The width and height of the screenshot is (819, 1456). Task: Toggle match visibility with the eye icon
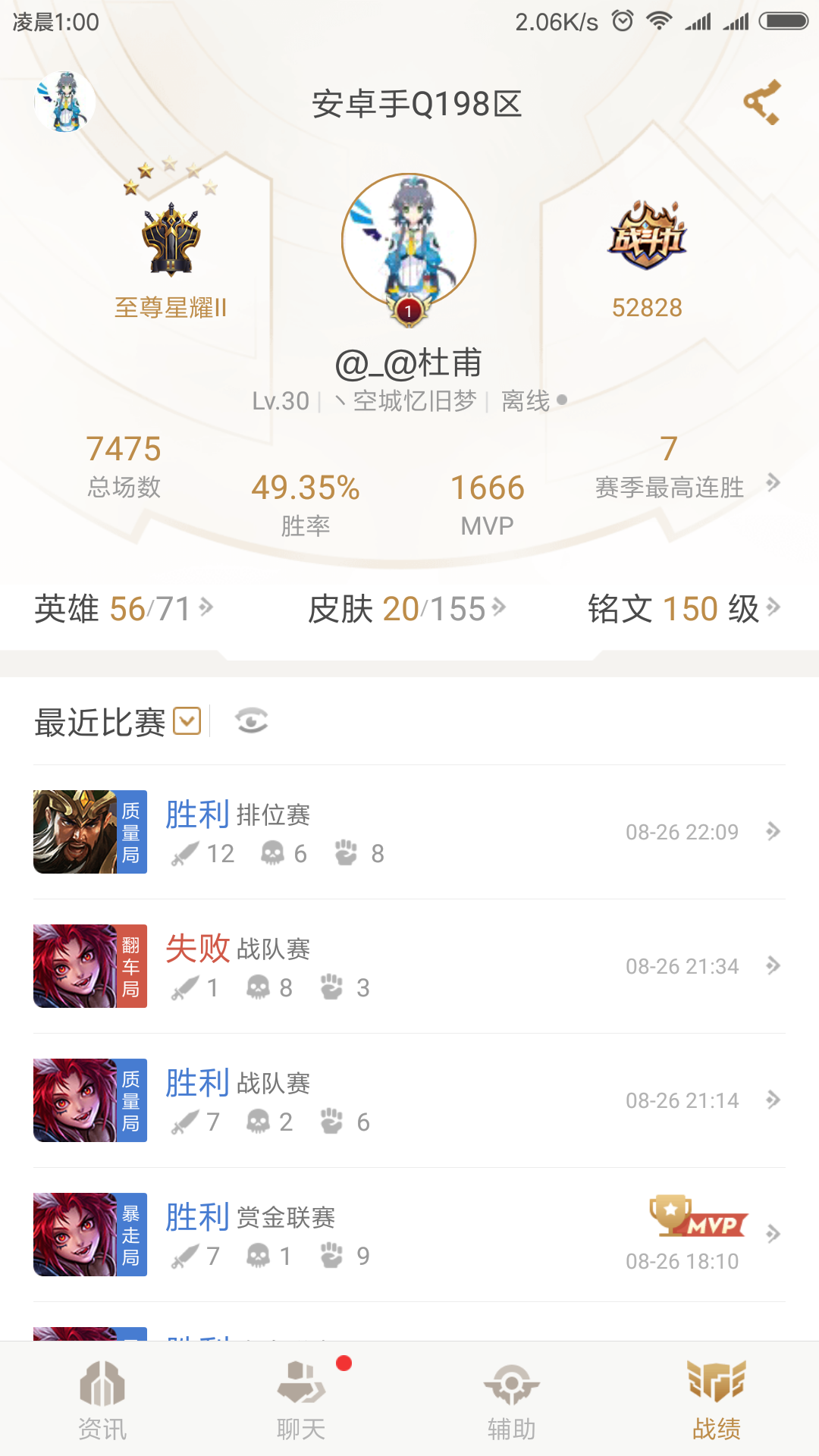tap(253, 721)
